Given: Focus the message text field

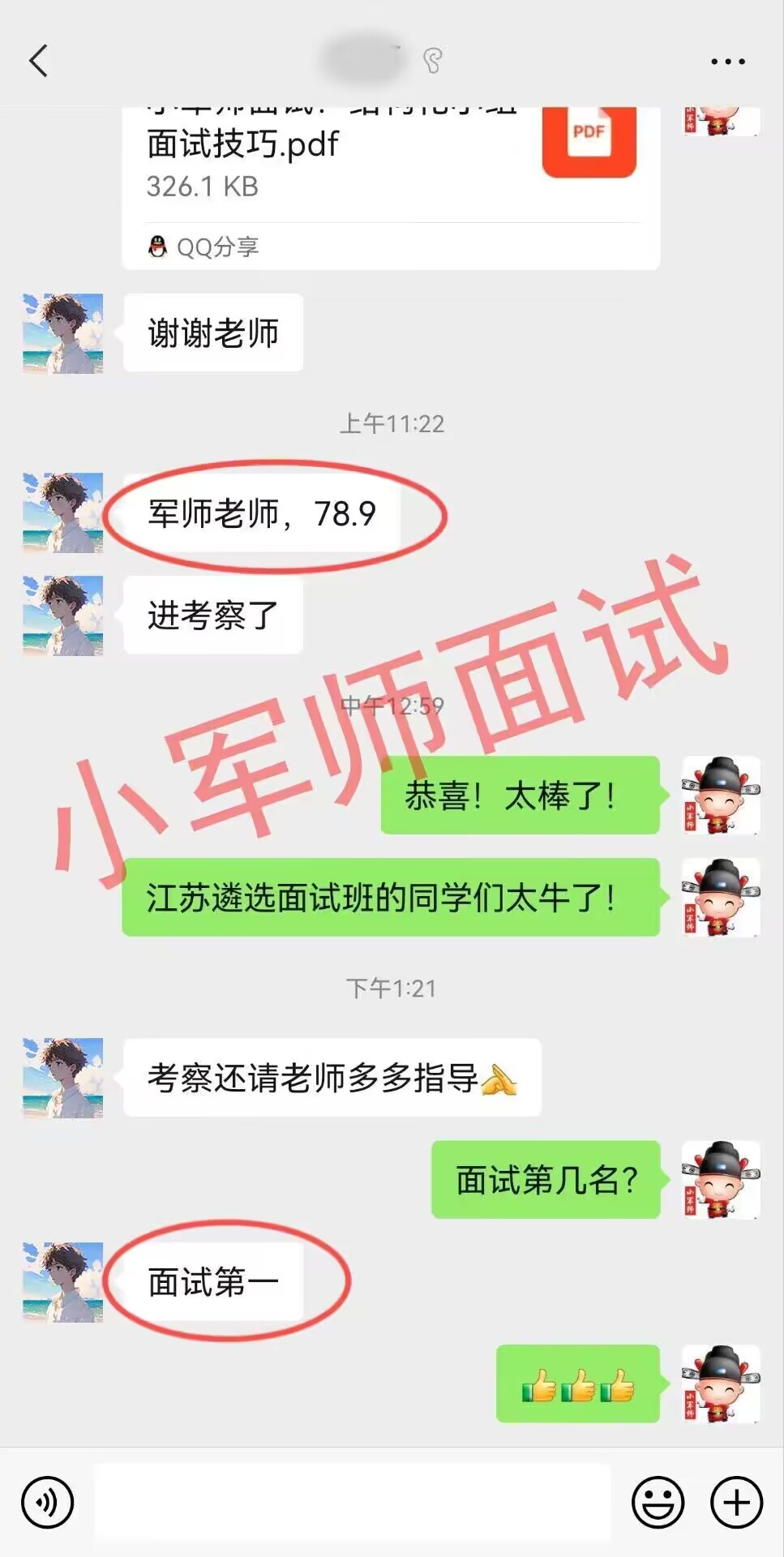Looking at the screenshot, I should click(x=353, y=1502).
